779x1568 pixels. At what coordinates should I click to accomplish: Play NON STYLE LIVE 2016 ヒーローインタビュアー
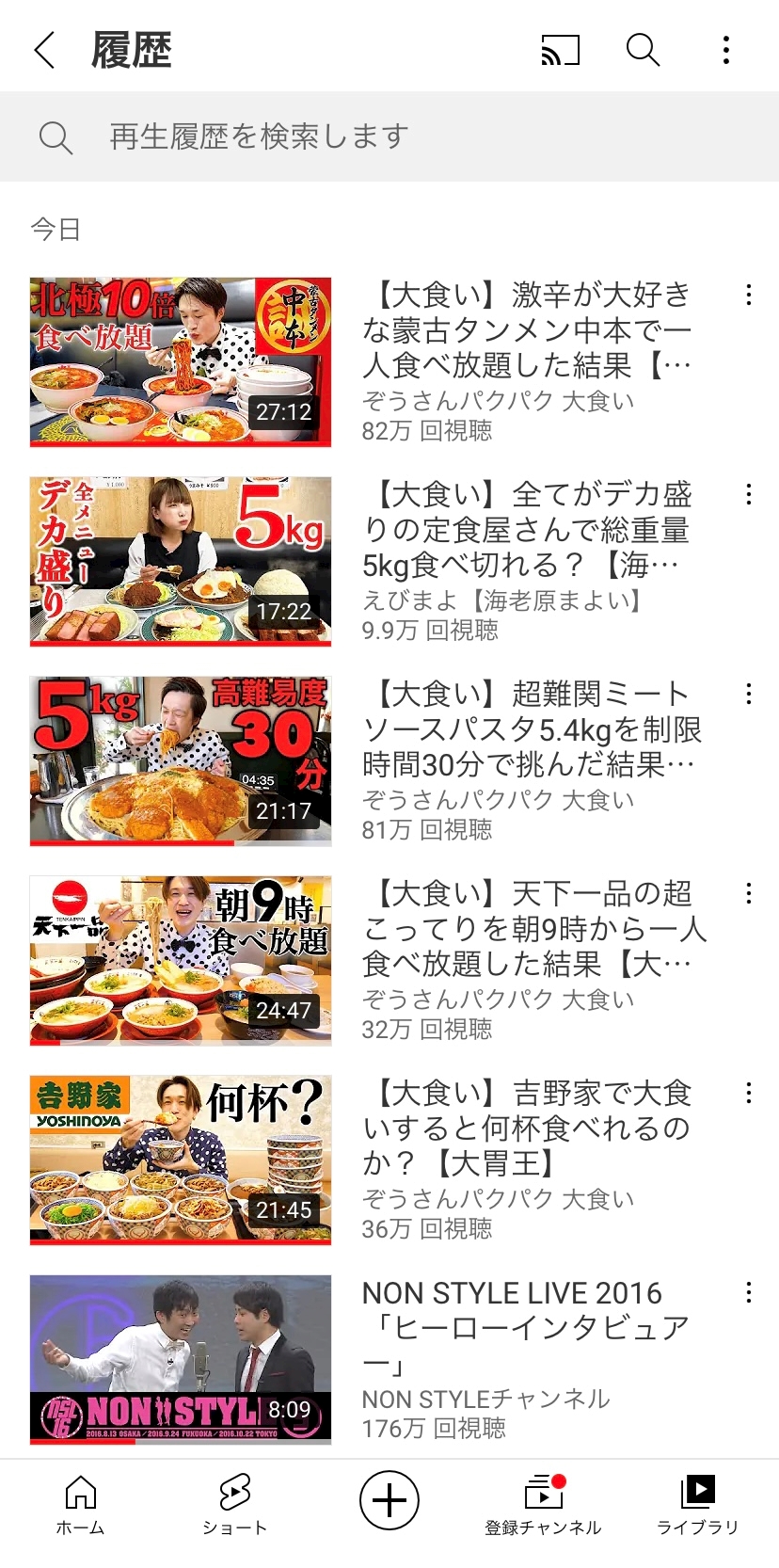pyautogui.click(x=181, y=1359)
